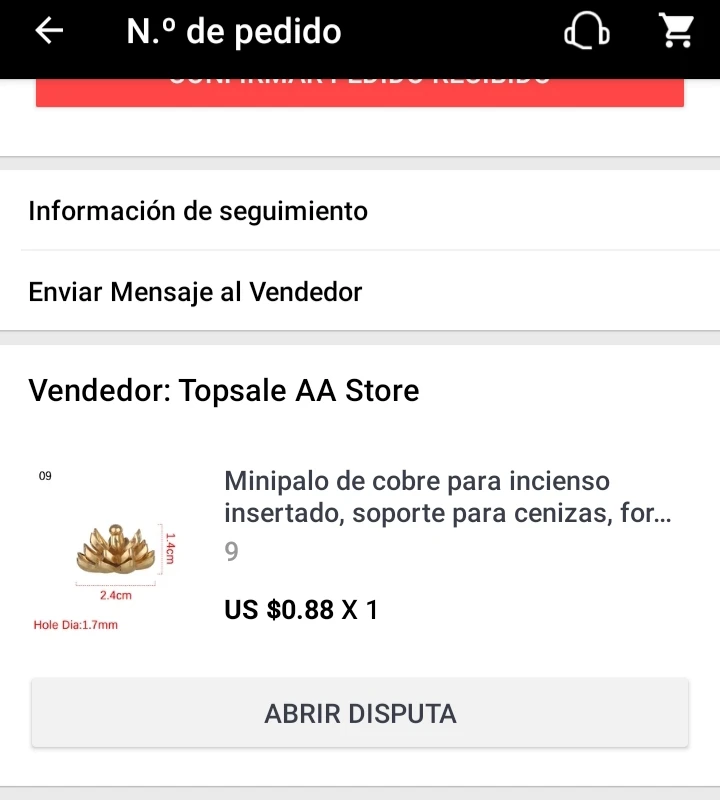Go back with the arrow icon
The height and width of the screenshot is (810, 720).
[49, 32]
